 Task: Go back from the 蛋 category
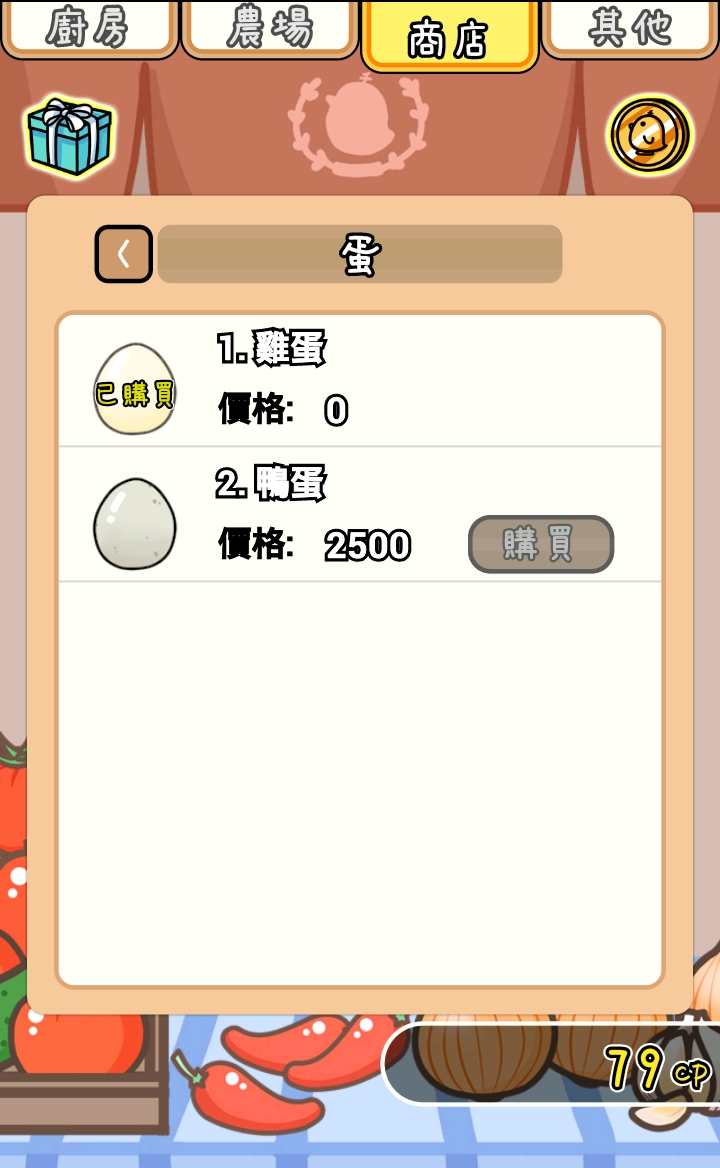click(124, 254)
